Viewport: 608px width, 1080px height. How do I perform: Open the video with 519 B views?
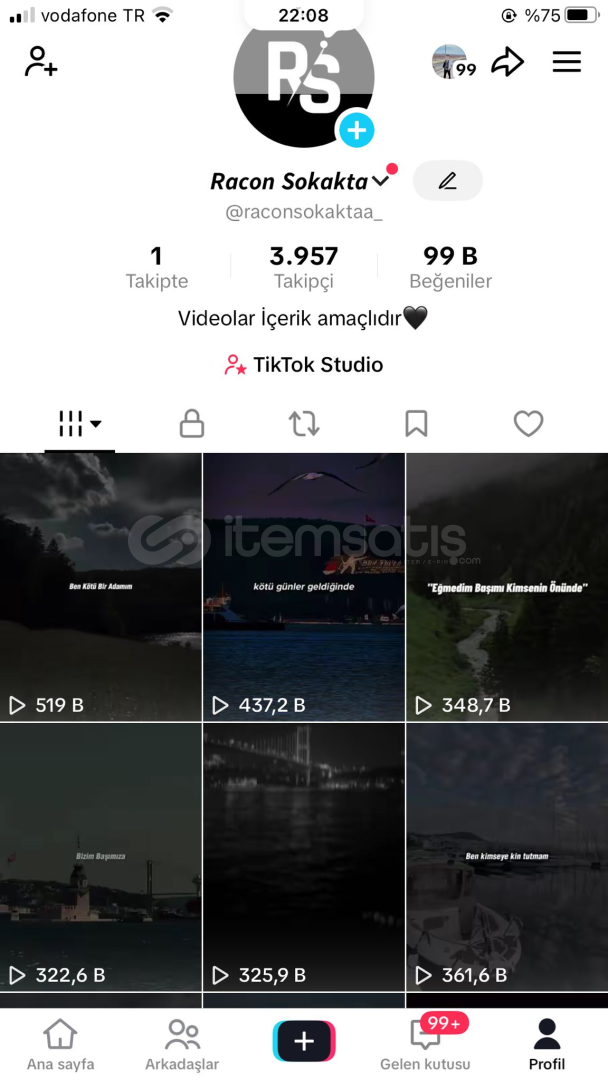coord(100,586)
